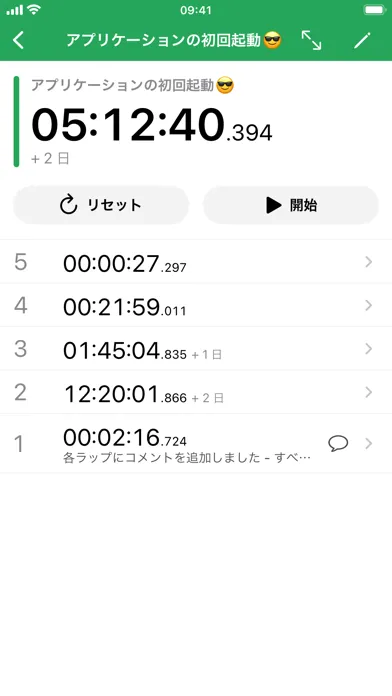
Task: Start the stopwatch with 開始
Action: [x=291, y=205]
